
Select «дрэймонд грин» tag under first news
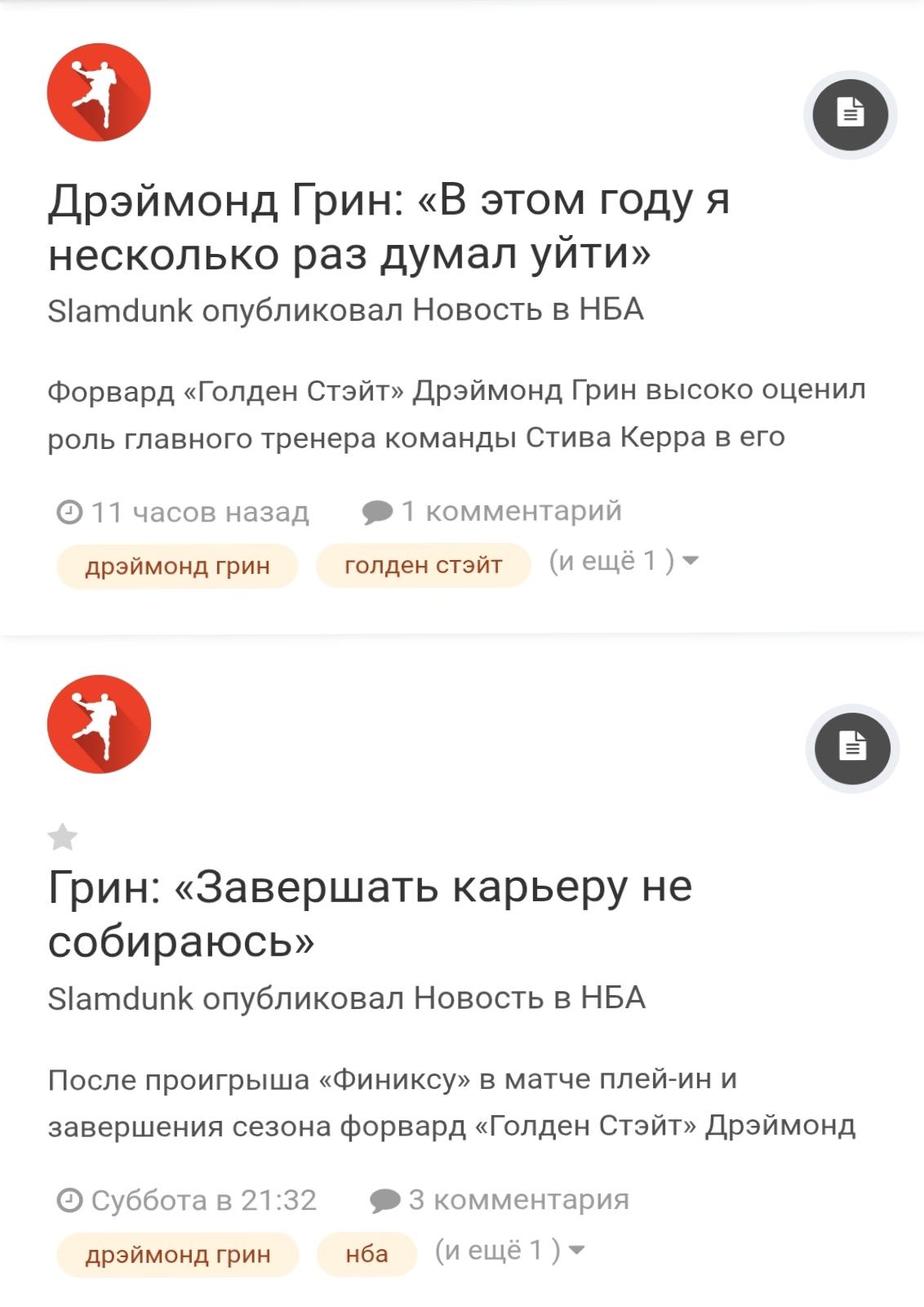click(x=177, y=566)
